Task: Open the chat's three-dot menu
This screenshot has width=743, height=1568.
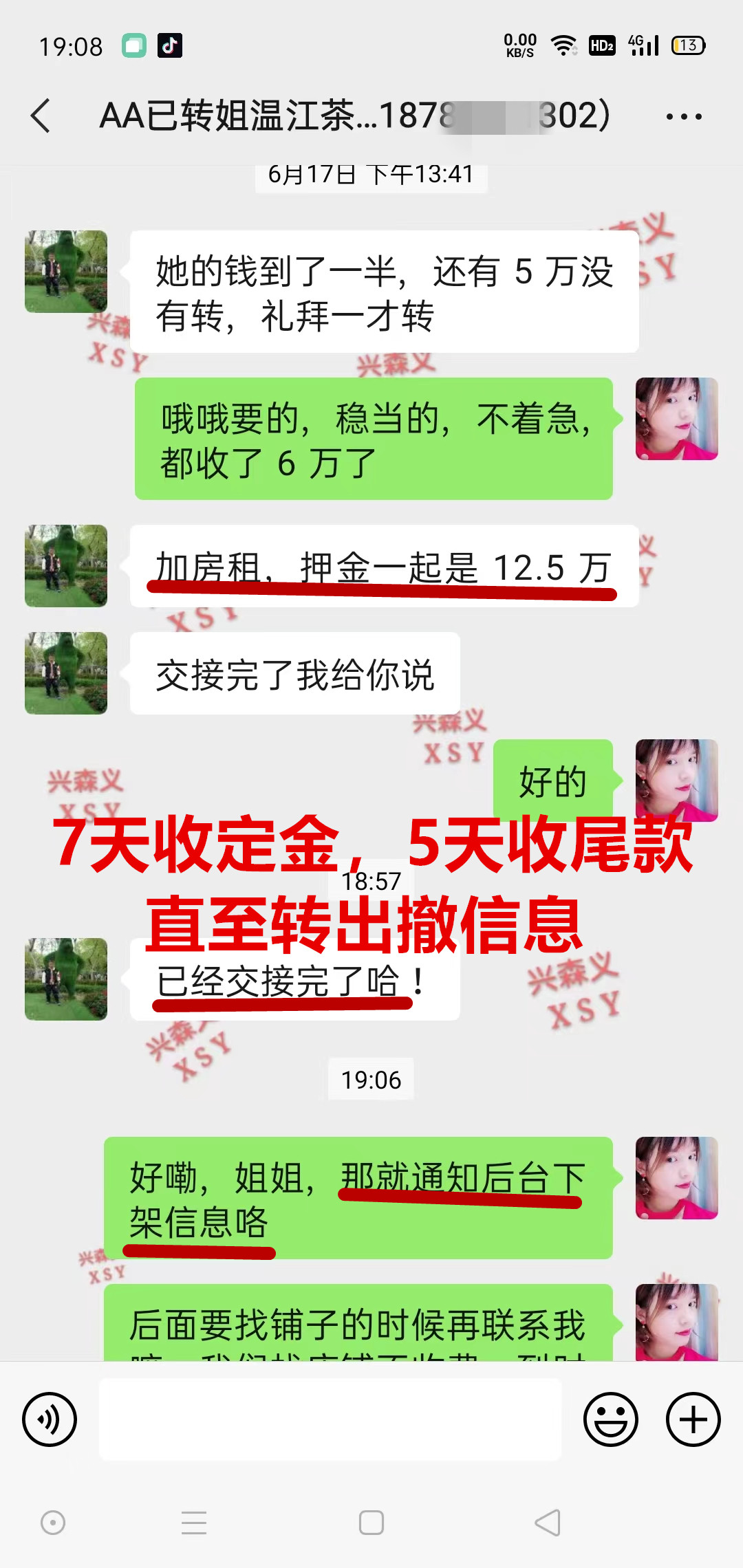Action: [684, 116]
